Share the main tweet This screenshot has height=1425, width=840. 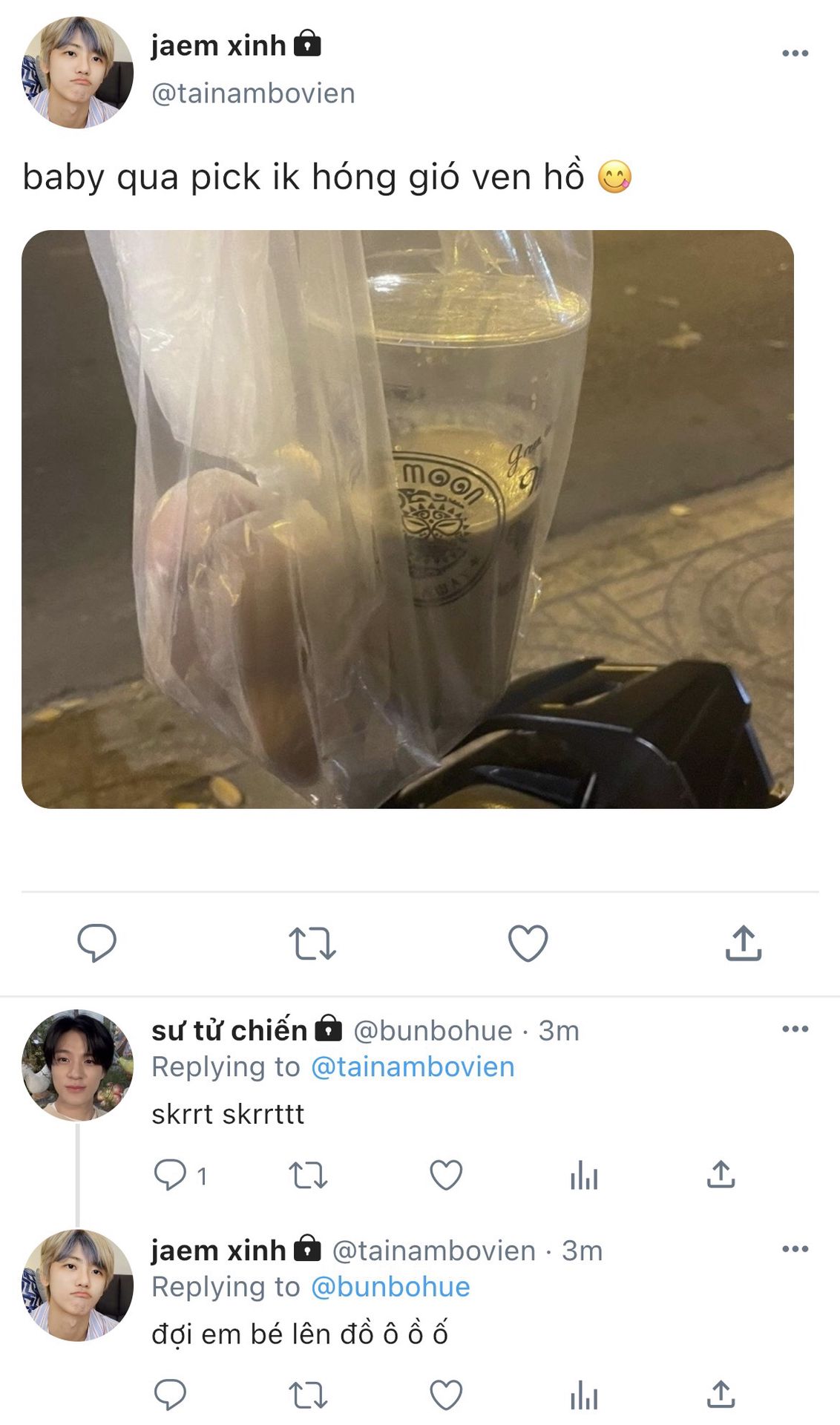[743, 943]
